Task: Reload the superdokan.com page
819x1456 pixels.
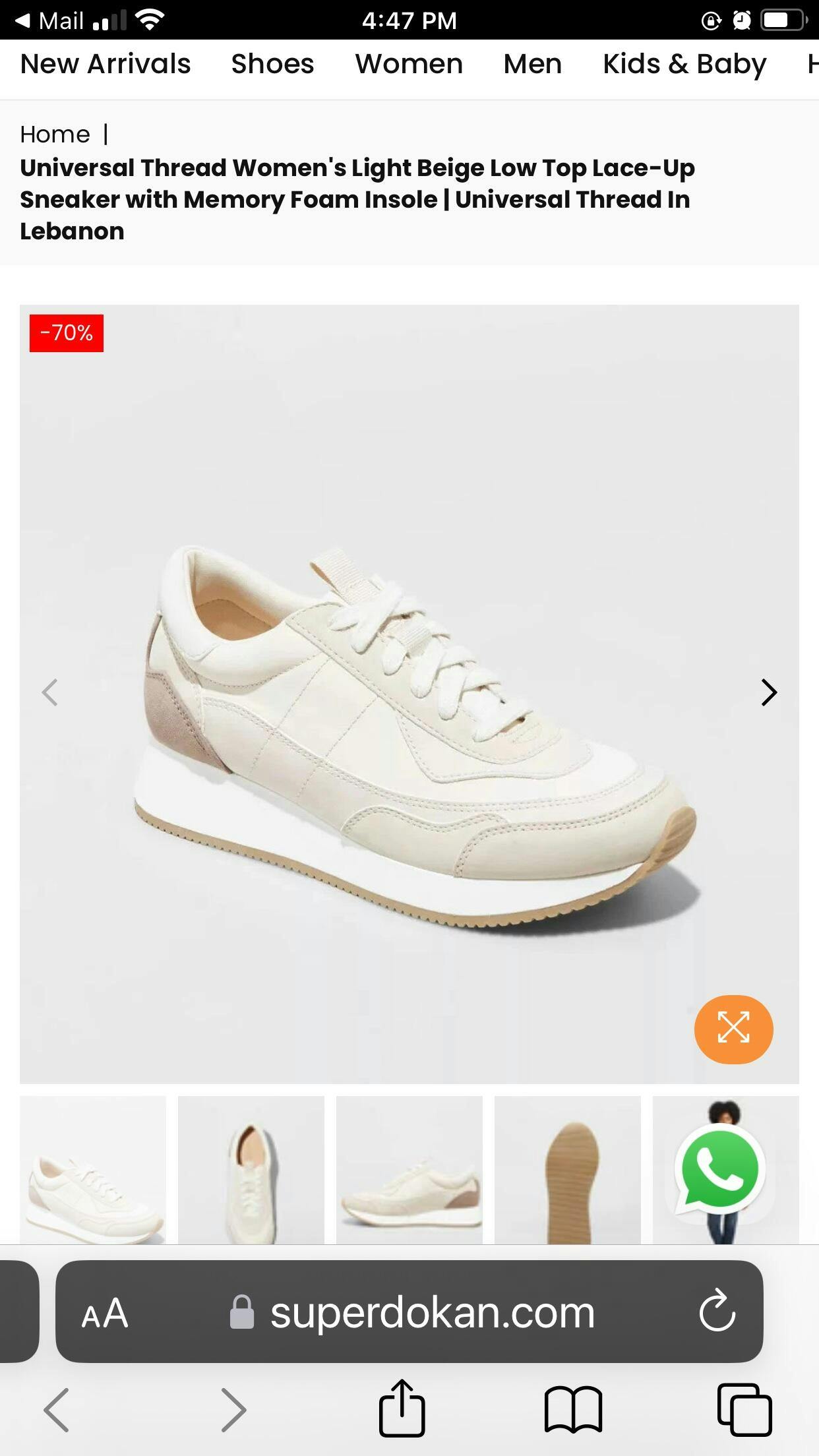Action: pyautogui.click(x=717, y=1312)
